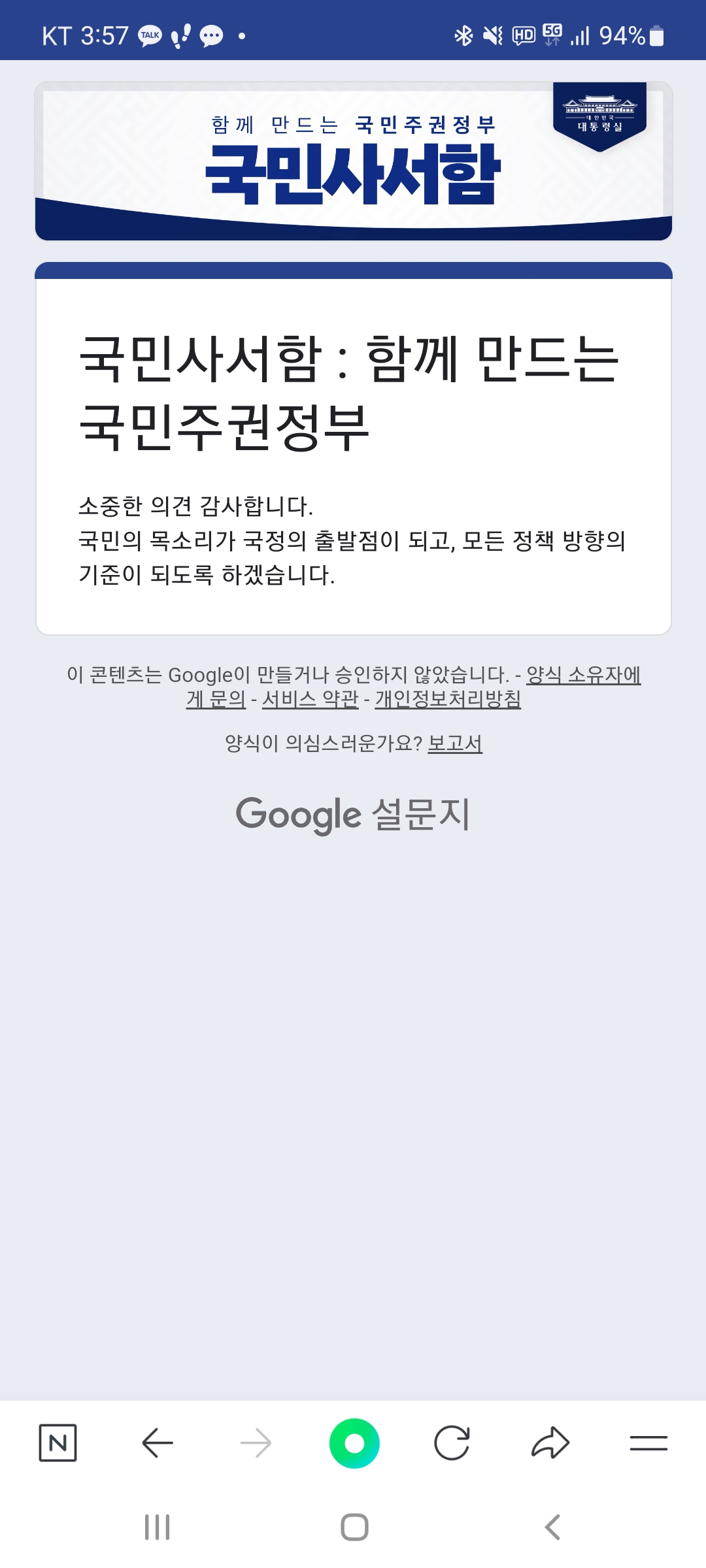Reload the current page
706x1568 pixels.
(x=452, y=1443)
